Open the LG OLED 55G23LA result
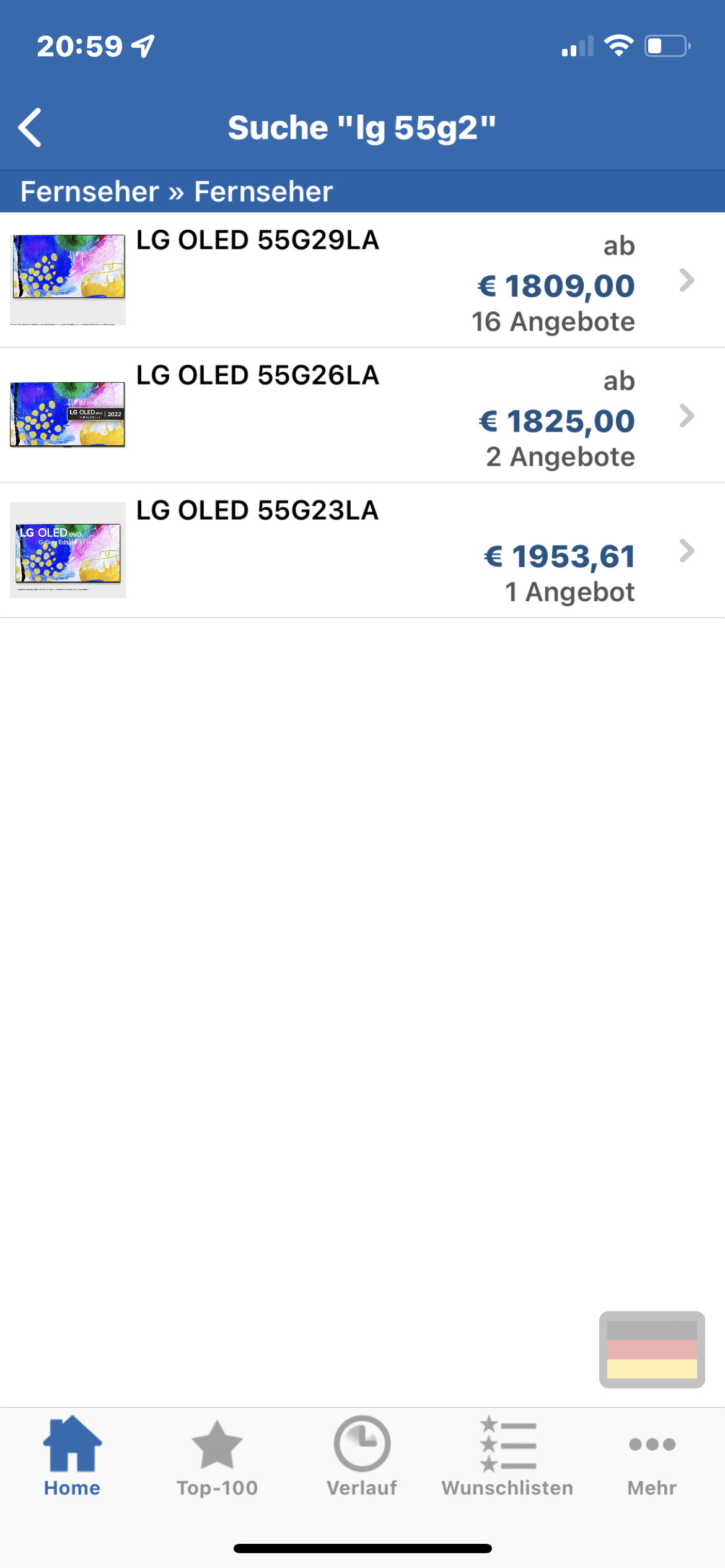 pos(362,550)
